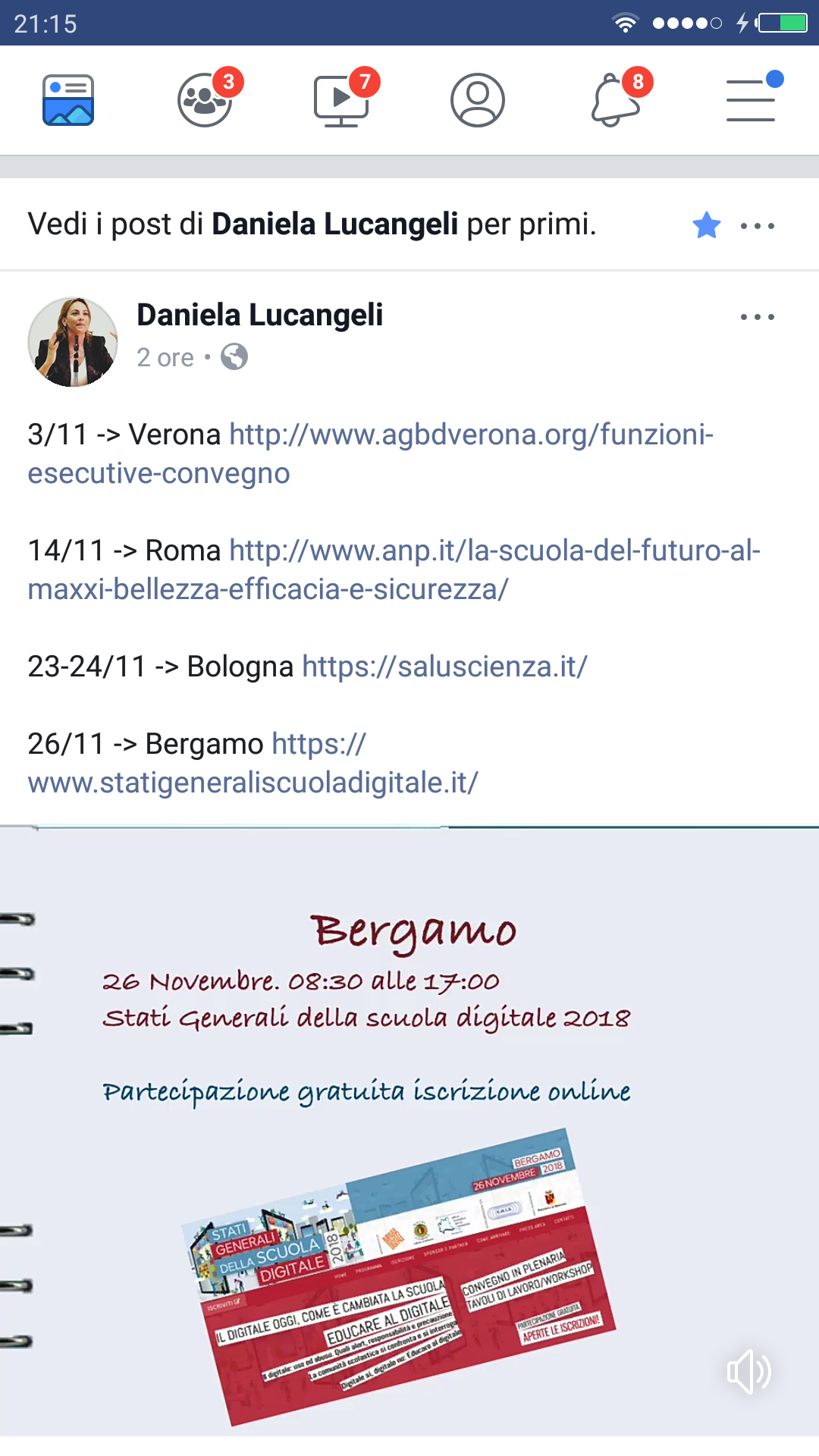Open the hamburger menu tab

tap(751, 100)
